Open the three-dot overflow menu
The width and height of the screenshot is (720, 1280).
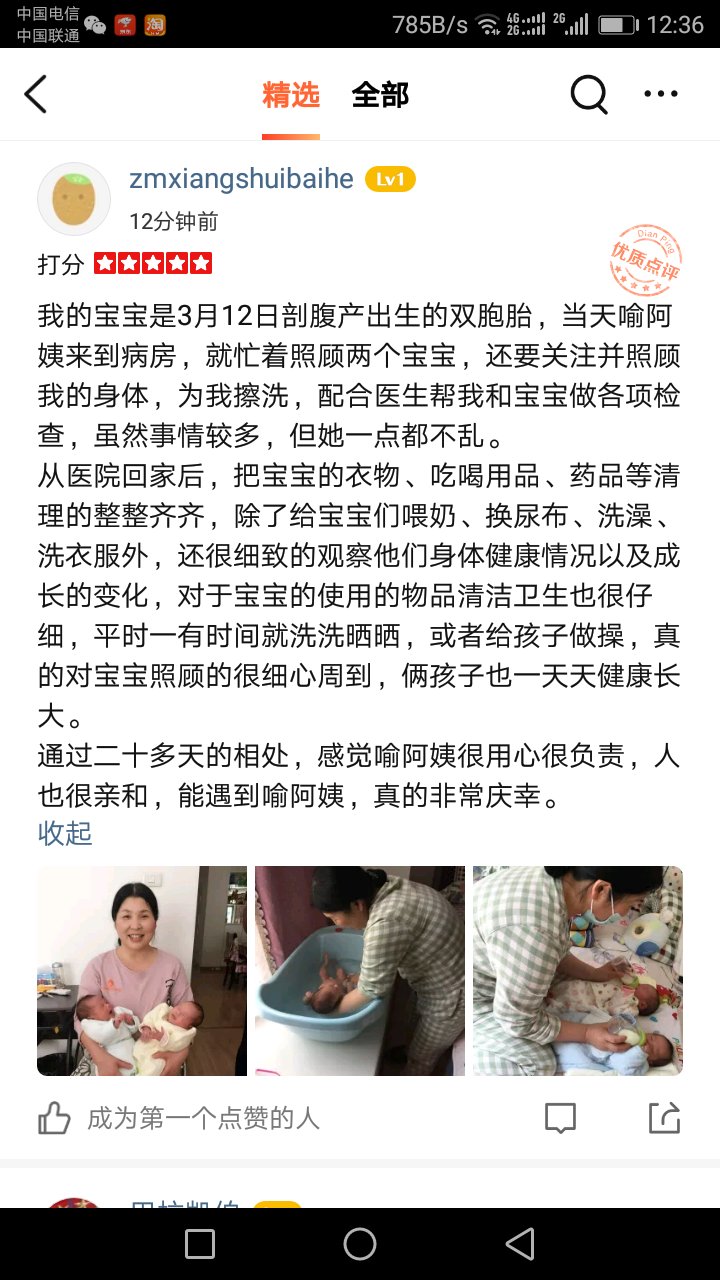[x=661, y=95]
